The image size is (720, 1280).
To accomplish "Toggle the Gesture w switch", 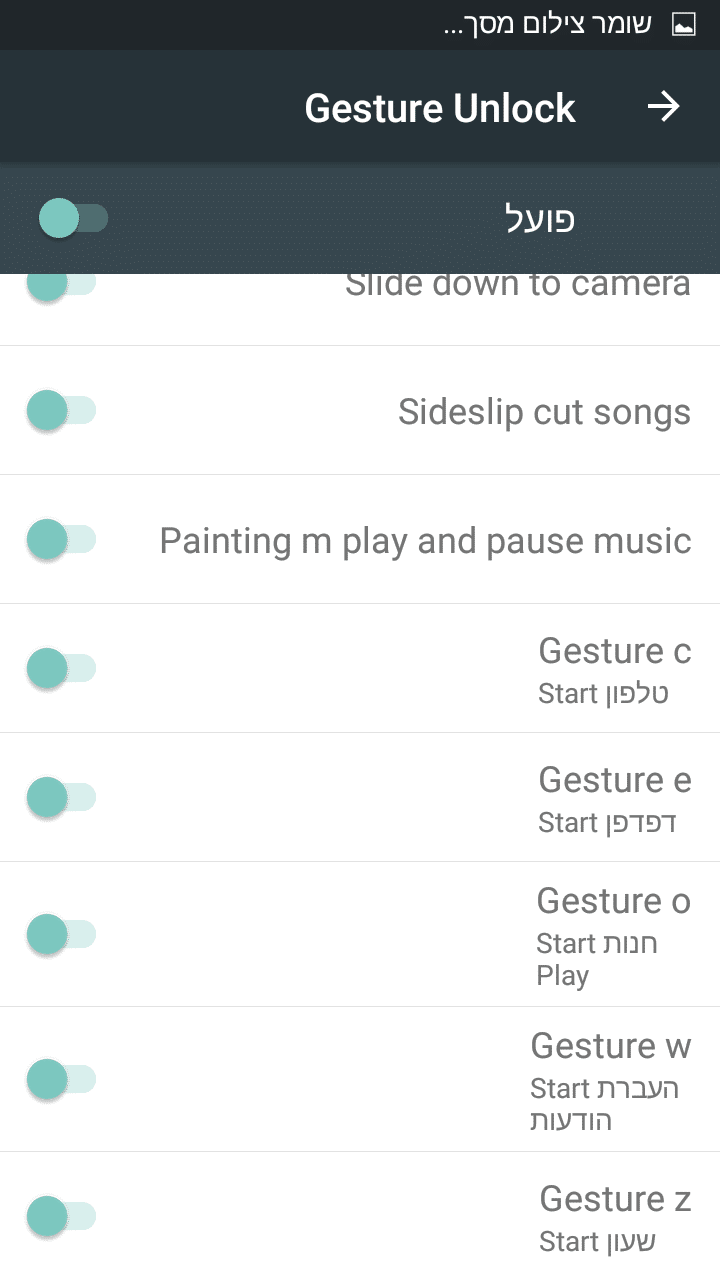I will click(x=60, y=1079).
